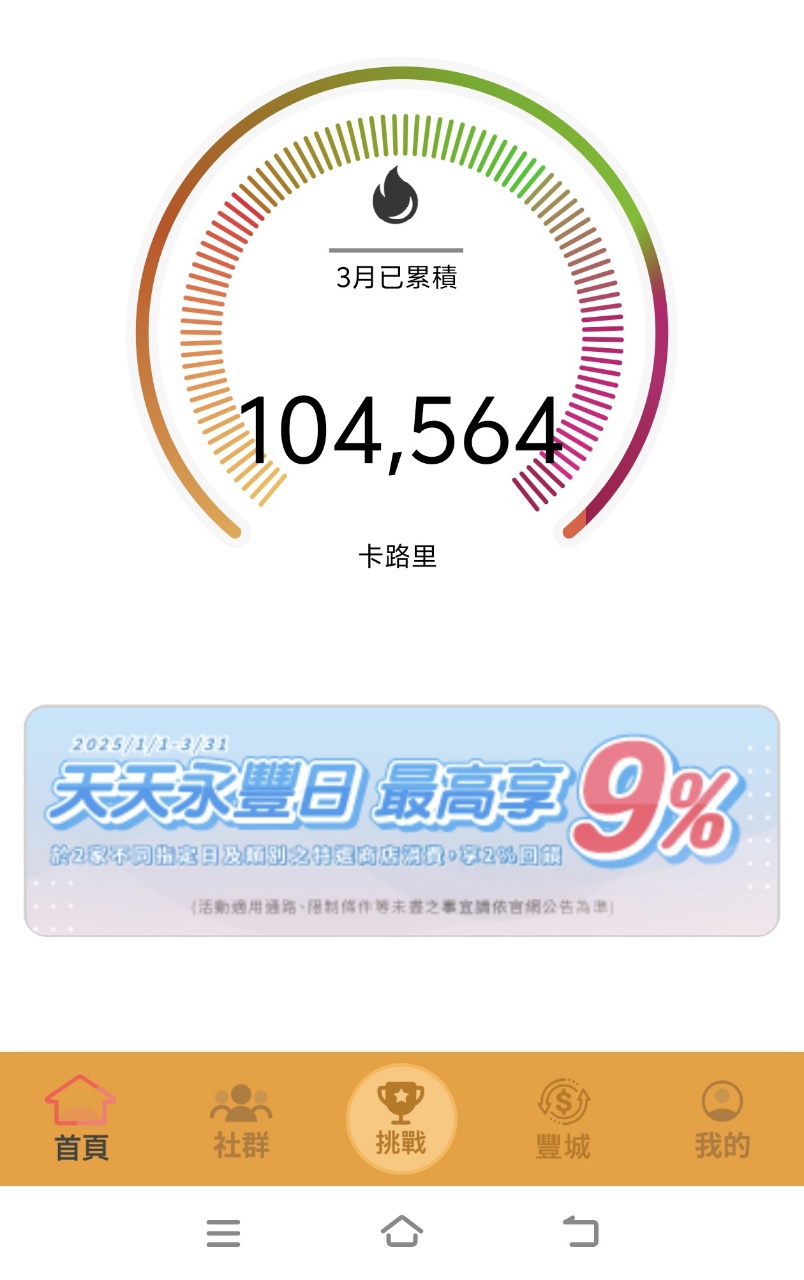Open recent apps from navigation bar

(223, 1233)
